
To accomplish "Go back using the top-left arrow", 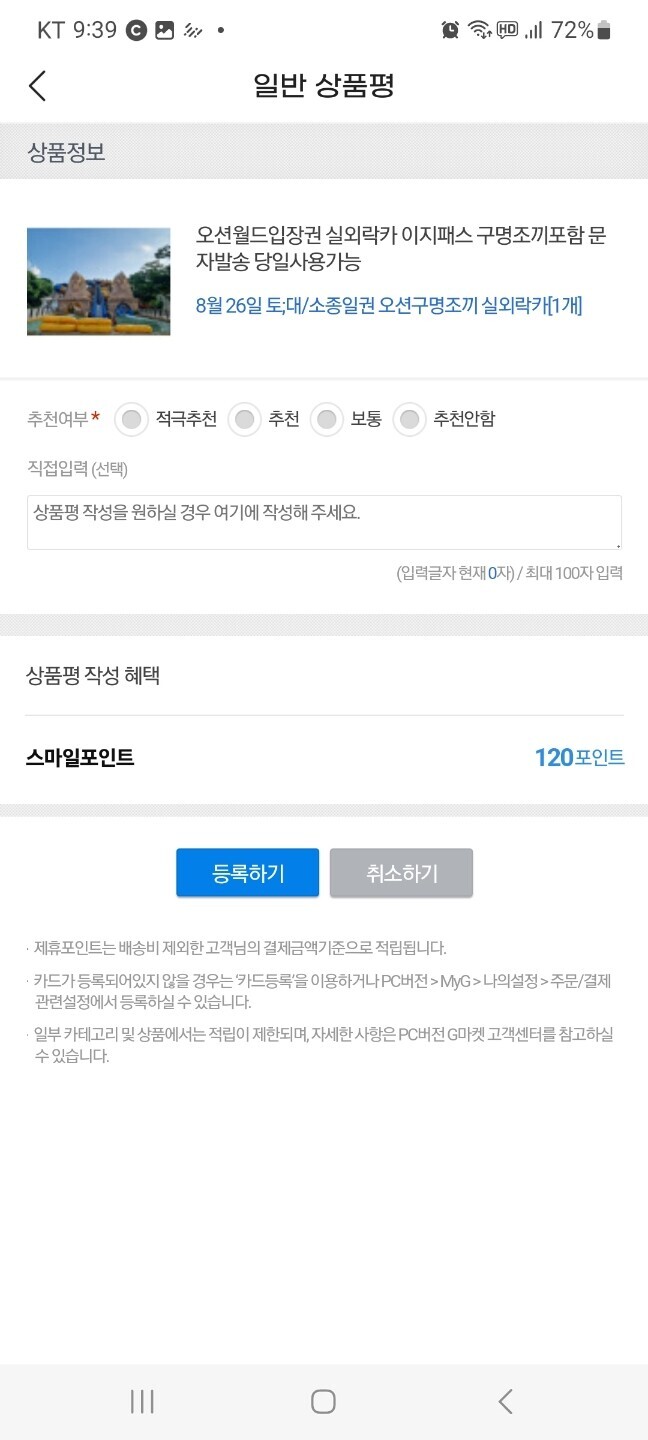I will coord(37,86).
